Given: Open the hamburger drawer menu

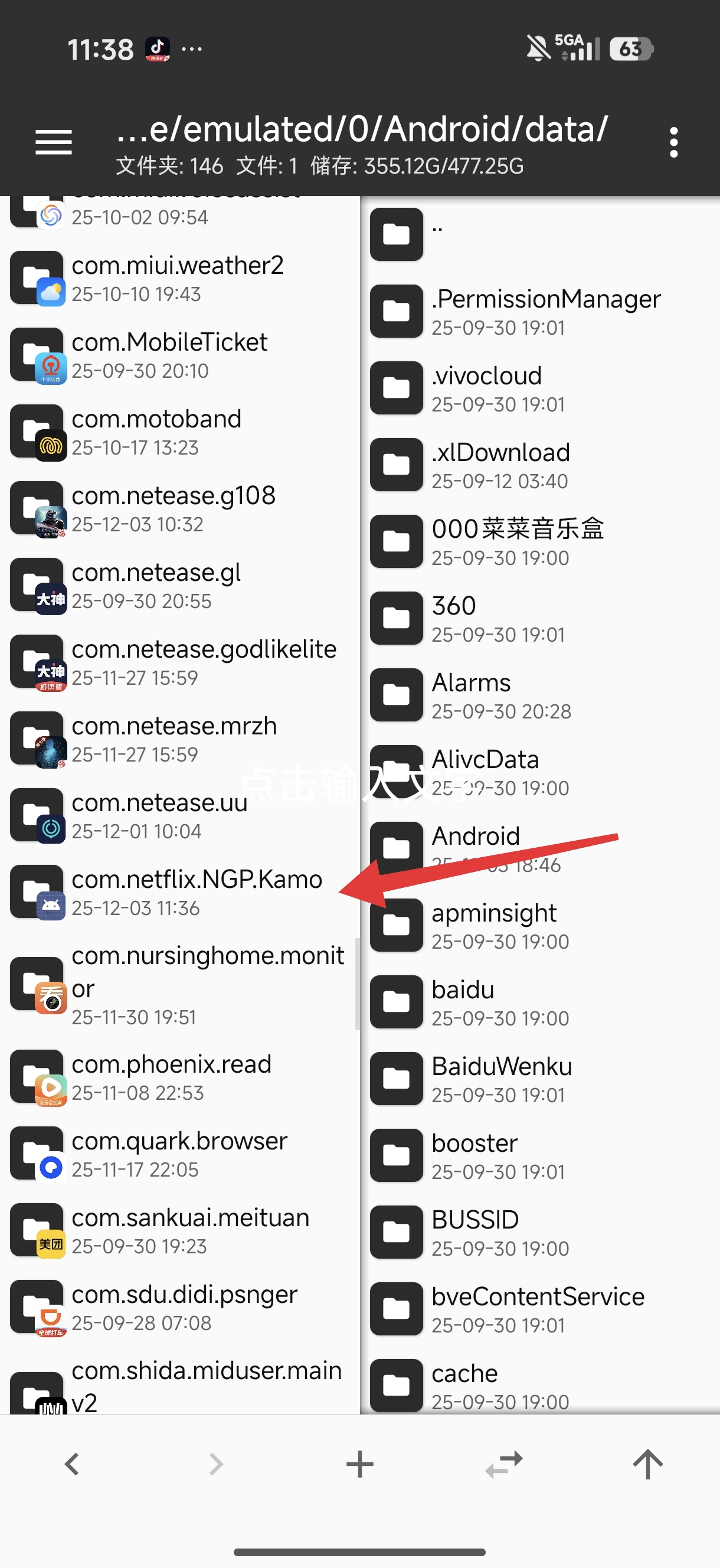Looking at the screenshot, I should 54,142.
